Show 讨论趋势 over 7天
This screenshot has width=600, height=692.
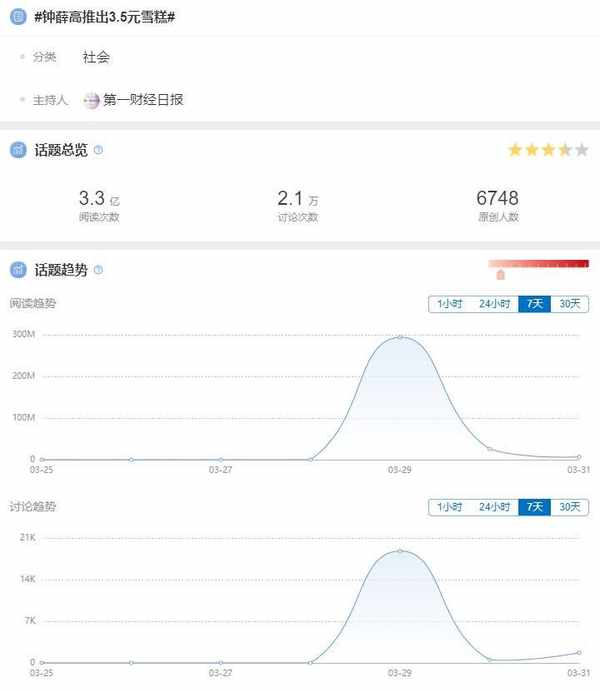[x=535, y=507]
